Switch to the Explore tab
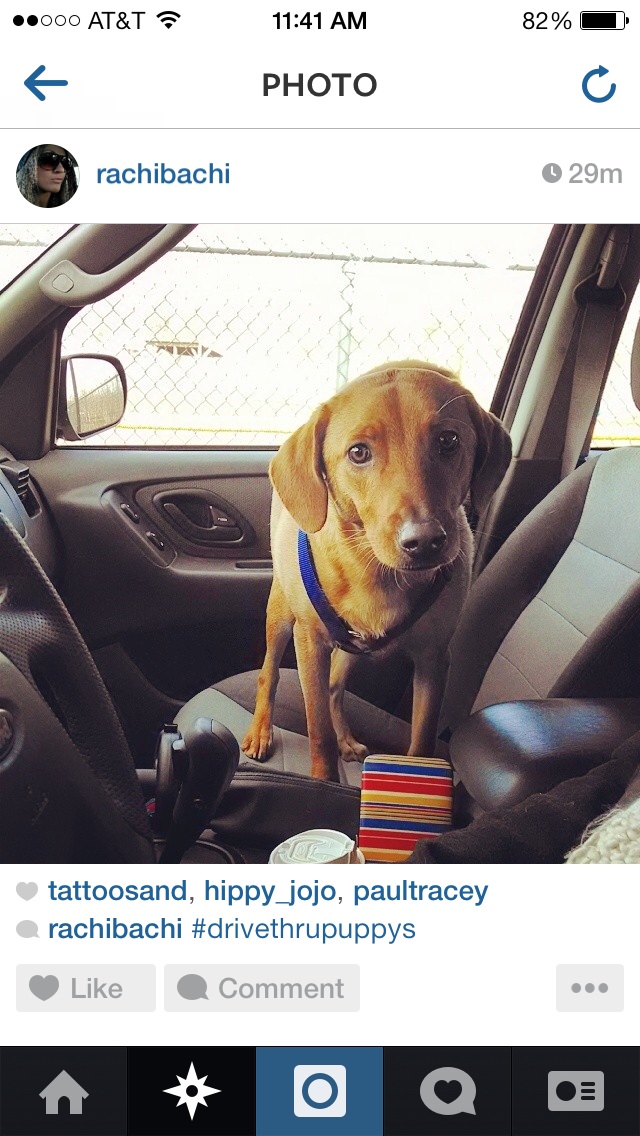This screenshot has width=640, height=1136. coord(192,1091)
